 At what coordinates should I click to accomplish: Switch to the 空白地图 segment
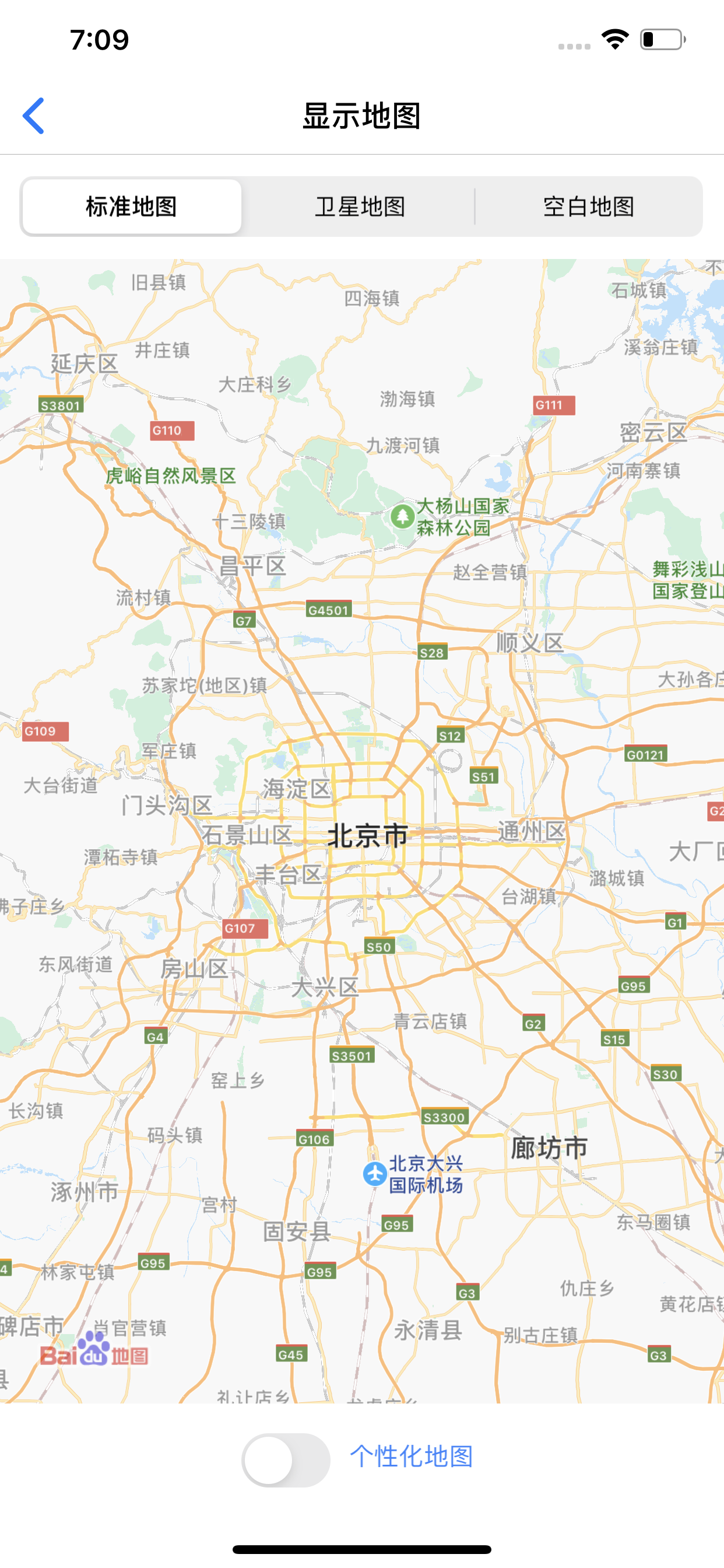pos(588,207)
